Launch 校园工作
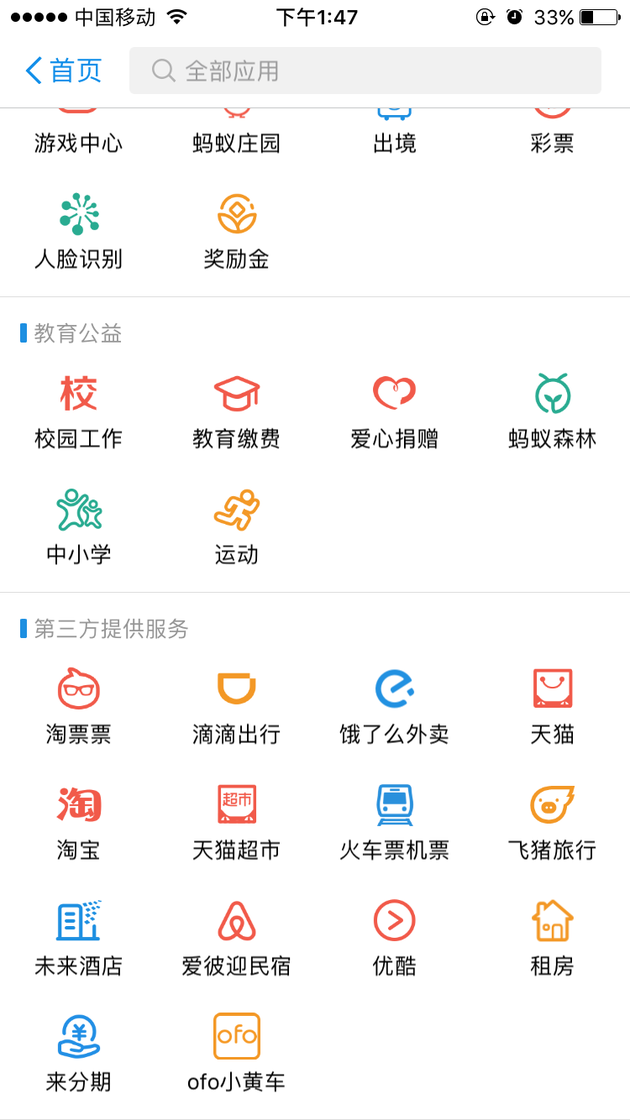The image size is (630, 1120). (79, 410)
